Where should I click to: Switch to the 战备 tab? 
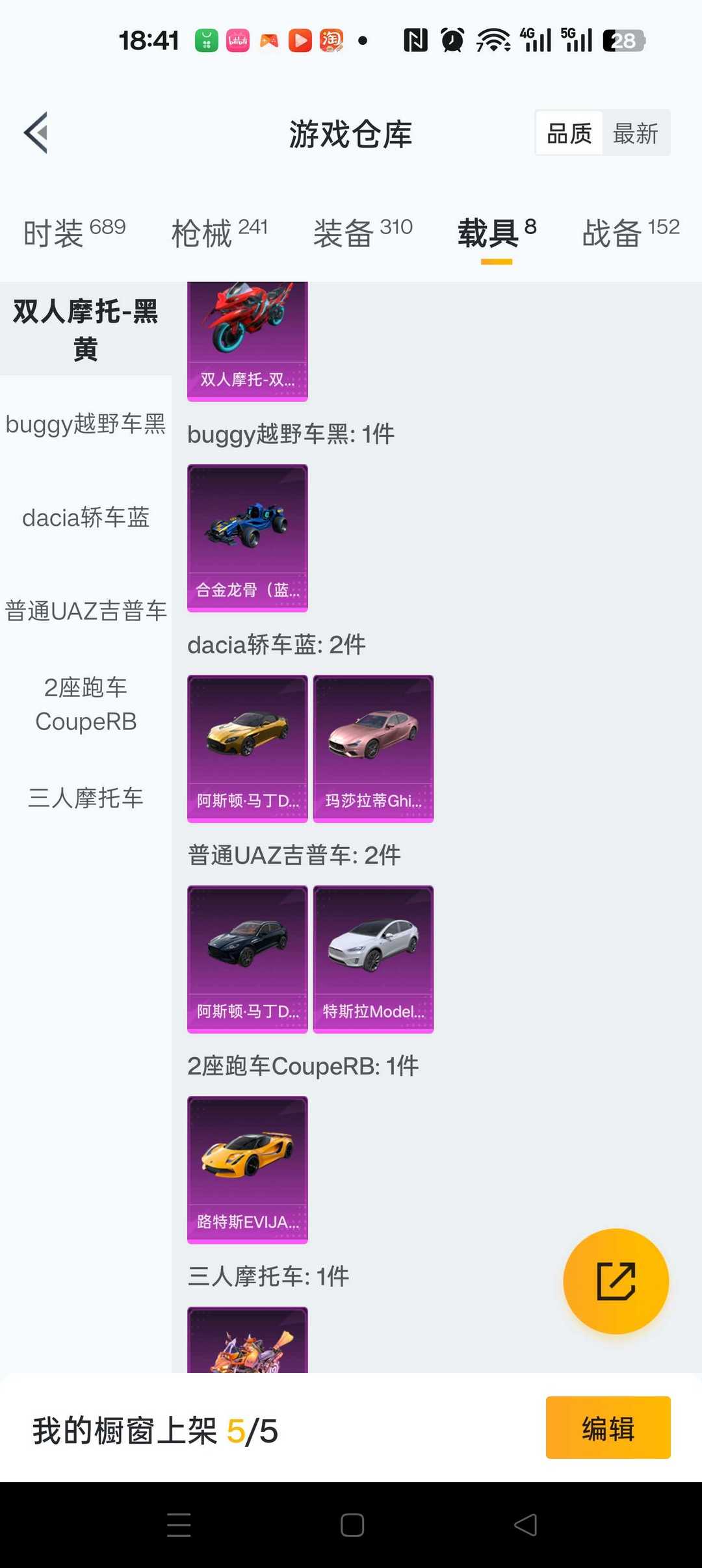pos(630,232)
